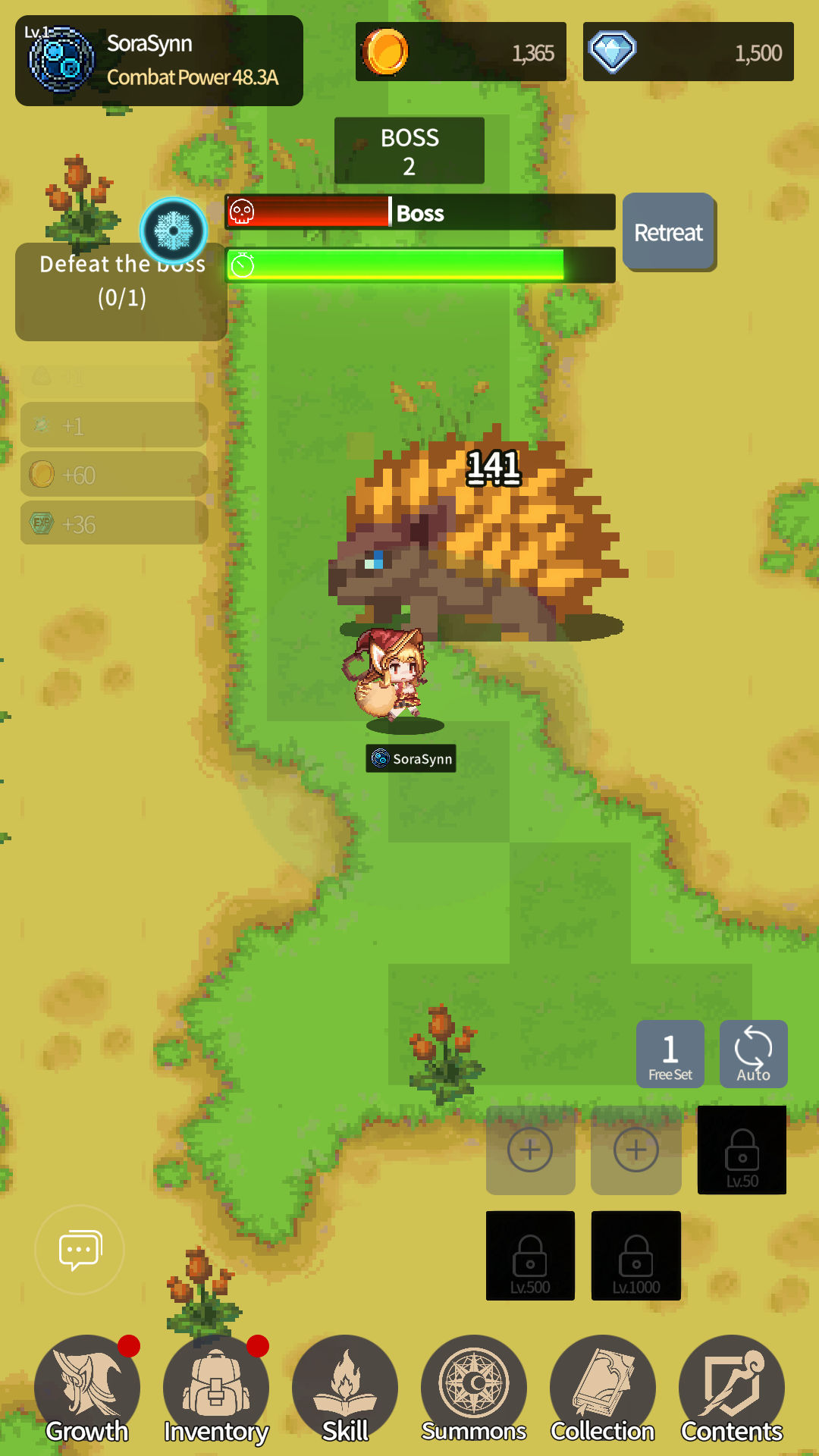Tap the Lv.500 locked skill slot
Image resolution: width=819 pixels, height=1456 pixels.
tap(530, 1256)
